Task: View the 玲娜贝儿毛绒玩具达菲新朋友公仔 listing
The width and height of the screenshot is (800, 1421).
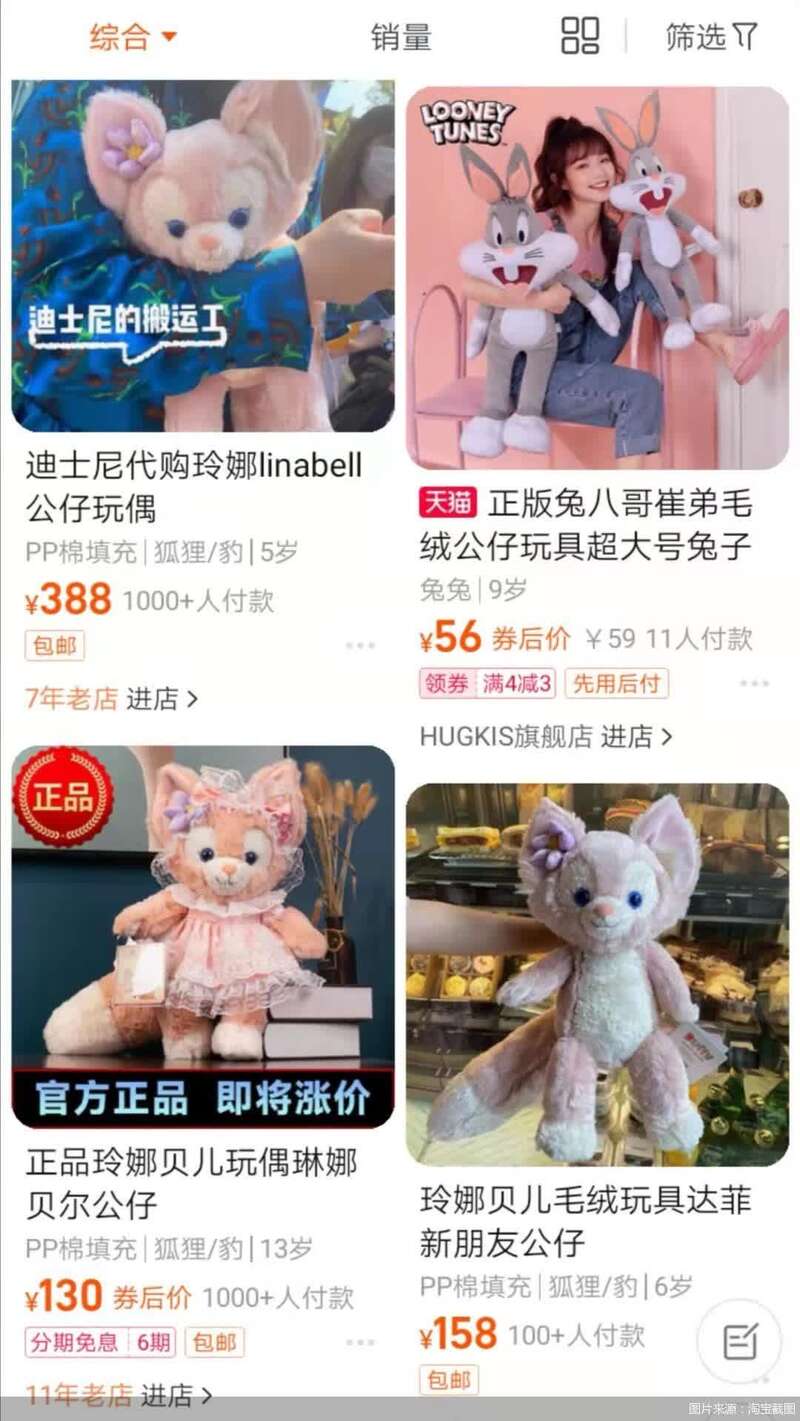Action: tap(597, 975)
